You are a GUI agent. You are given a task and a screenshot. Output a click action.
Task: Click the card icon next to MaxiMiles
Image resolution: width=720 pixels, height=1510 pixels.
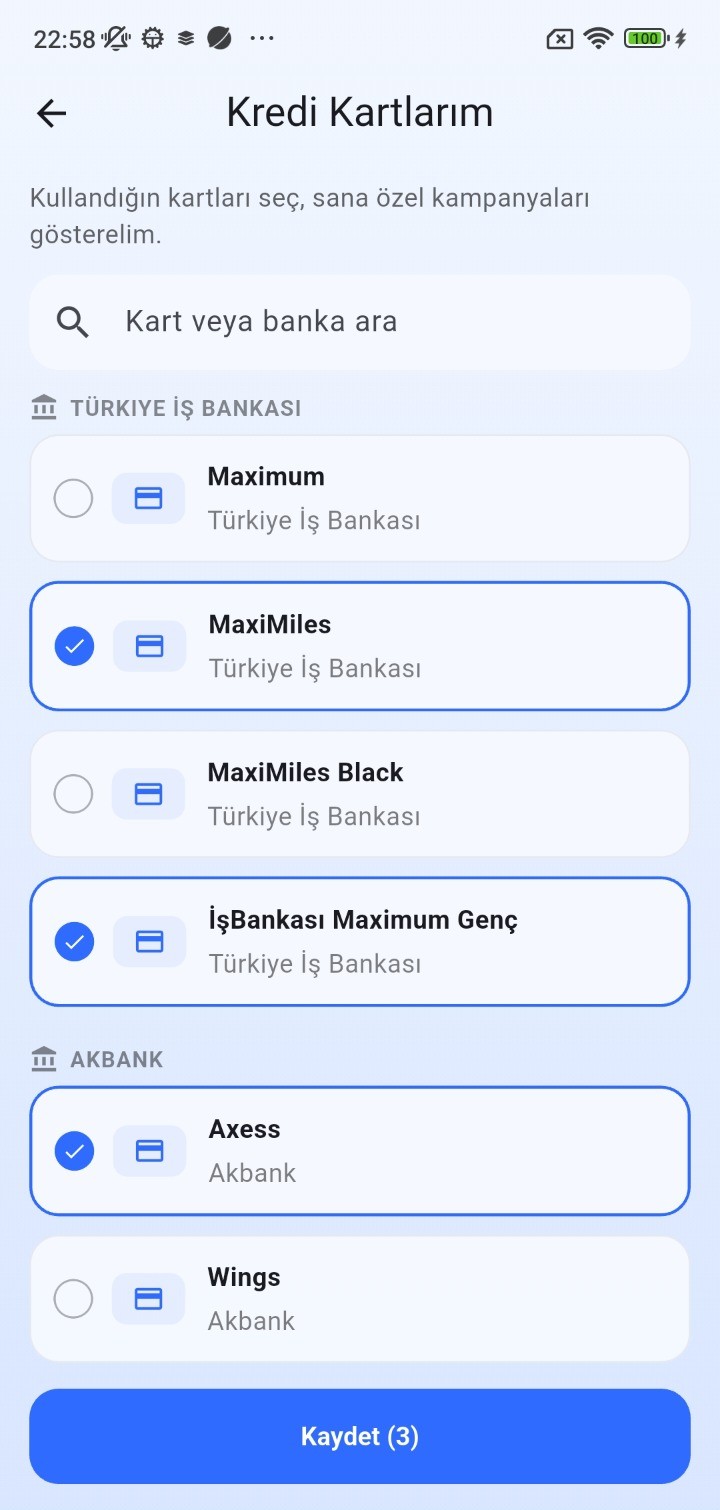[148, 645]
